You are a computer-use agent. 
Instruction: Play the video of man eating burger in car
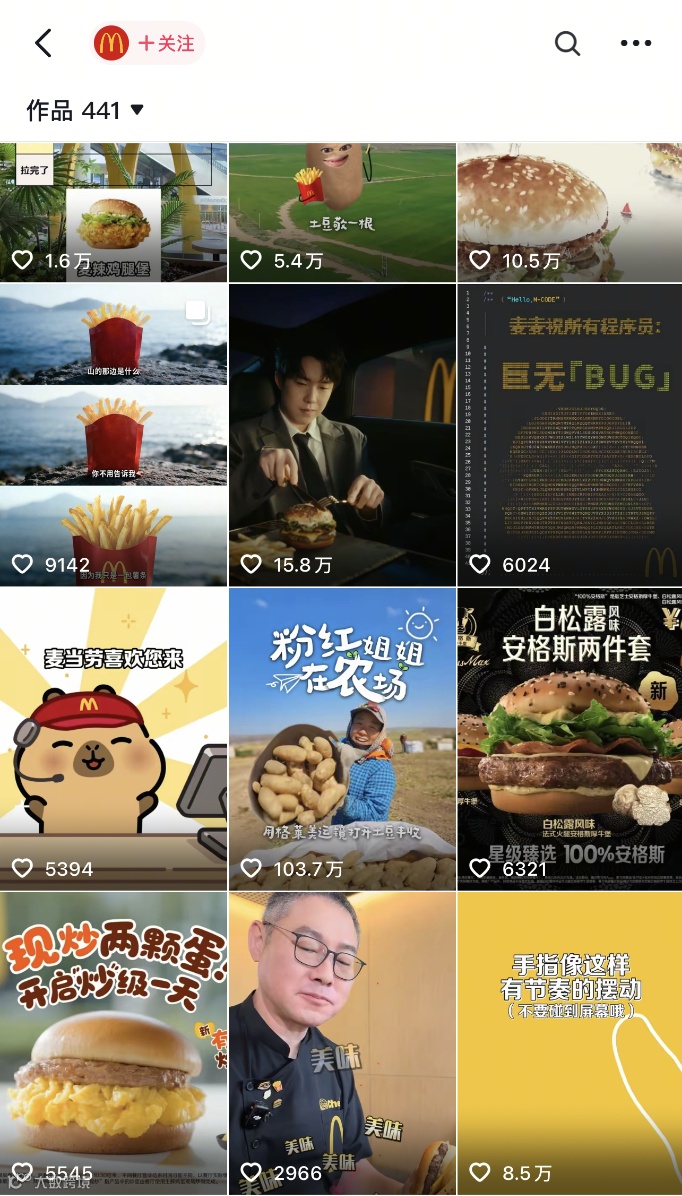[342, 435]
